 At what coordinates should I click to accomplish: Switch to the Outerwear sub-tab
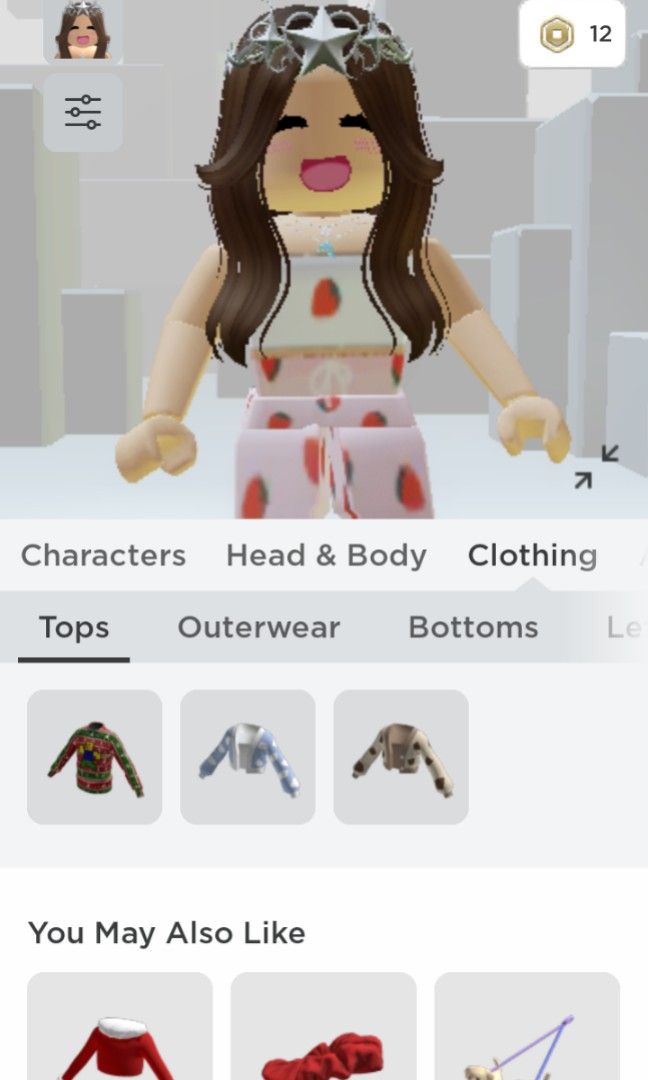259,628
